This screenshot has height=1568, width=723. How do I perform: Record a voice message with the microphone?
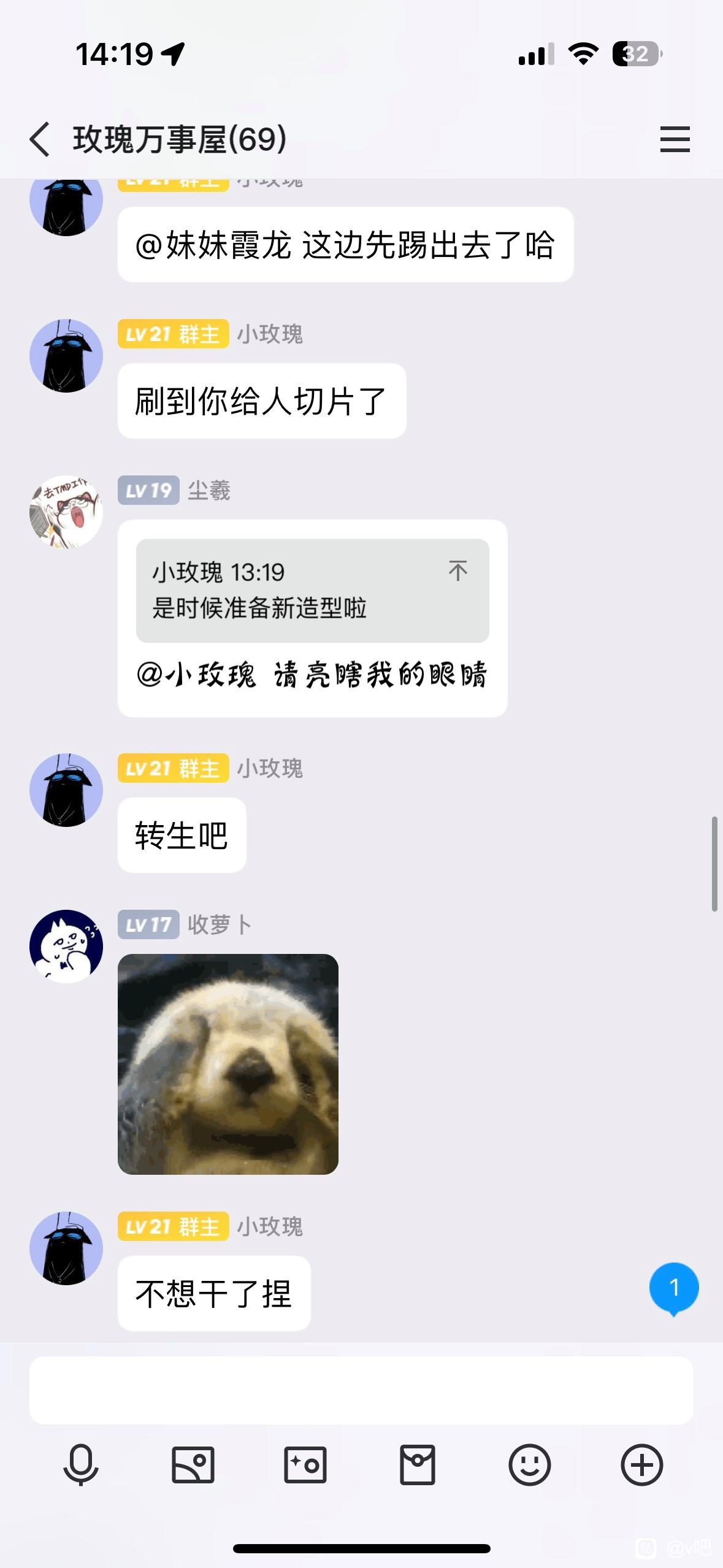[81, 1465]
